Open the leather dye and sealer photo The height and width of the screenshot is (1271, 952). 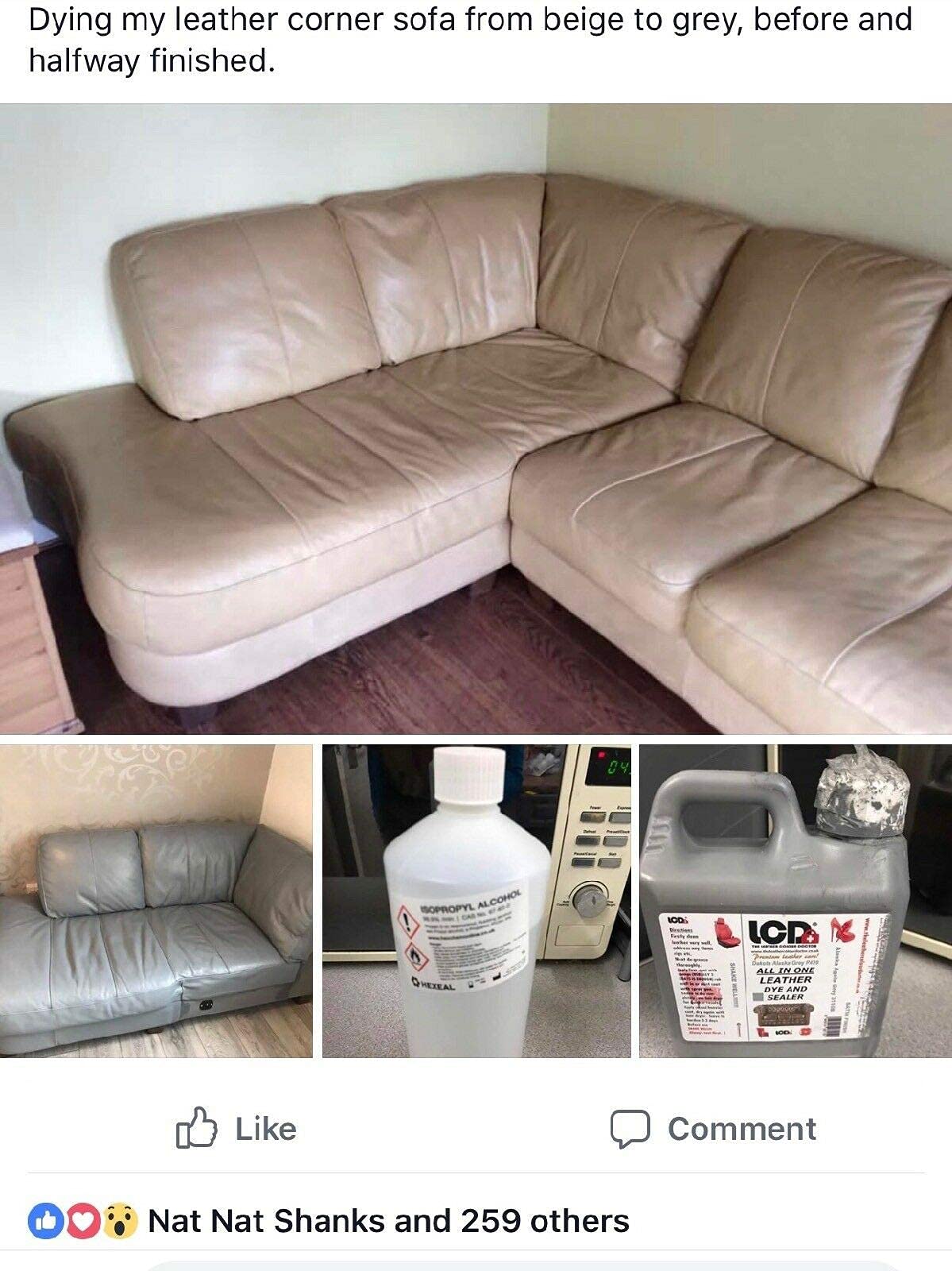coord(795,901)
